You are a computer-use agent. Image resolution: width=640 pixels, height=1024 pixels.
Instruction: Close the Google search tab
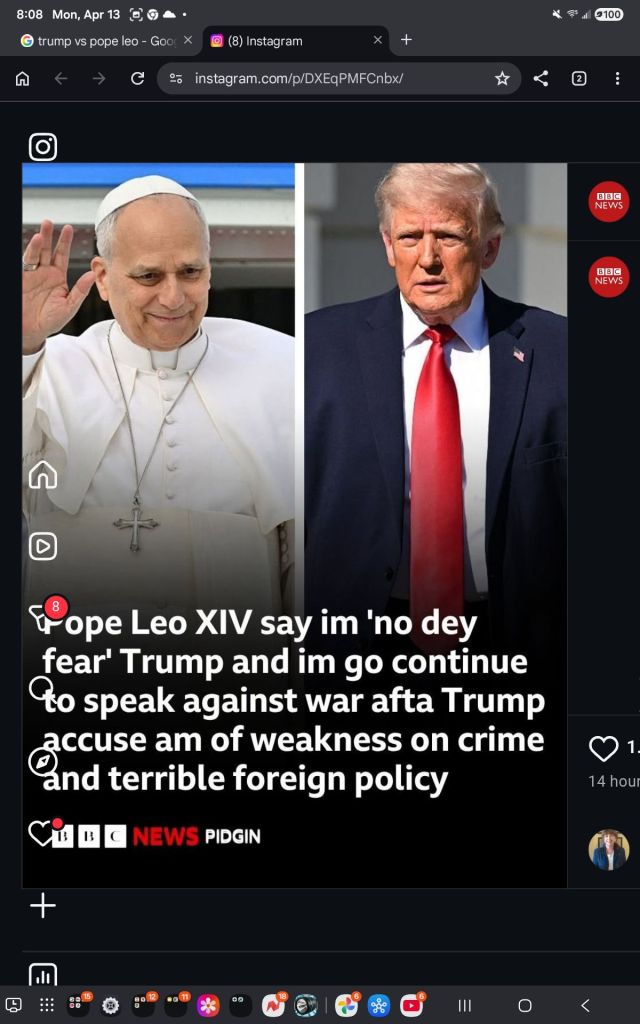coord(188,40)
